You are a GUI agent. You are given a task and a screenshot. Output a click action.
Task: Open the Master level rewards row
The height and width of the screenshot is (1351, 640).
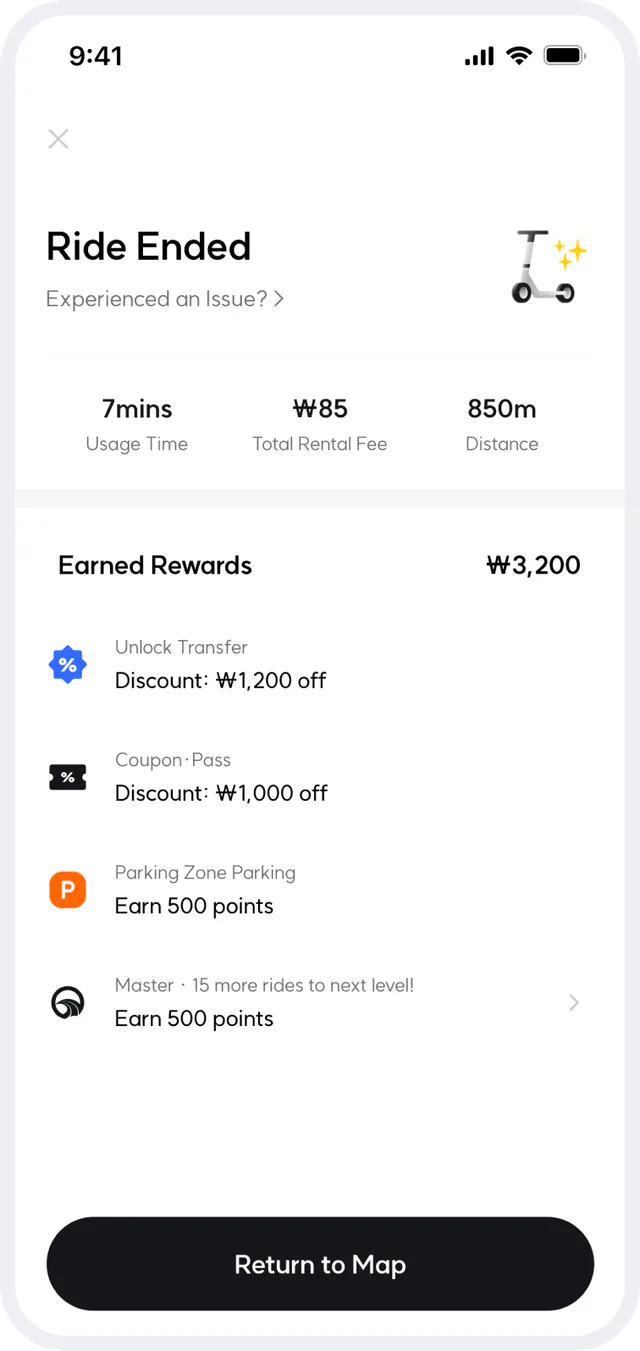320,1002
